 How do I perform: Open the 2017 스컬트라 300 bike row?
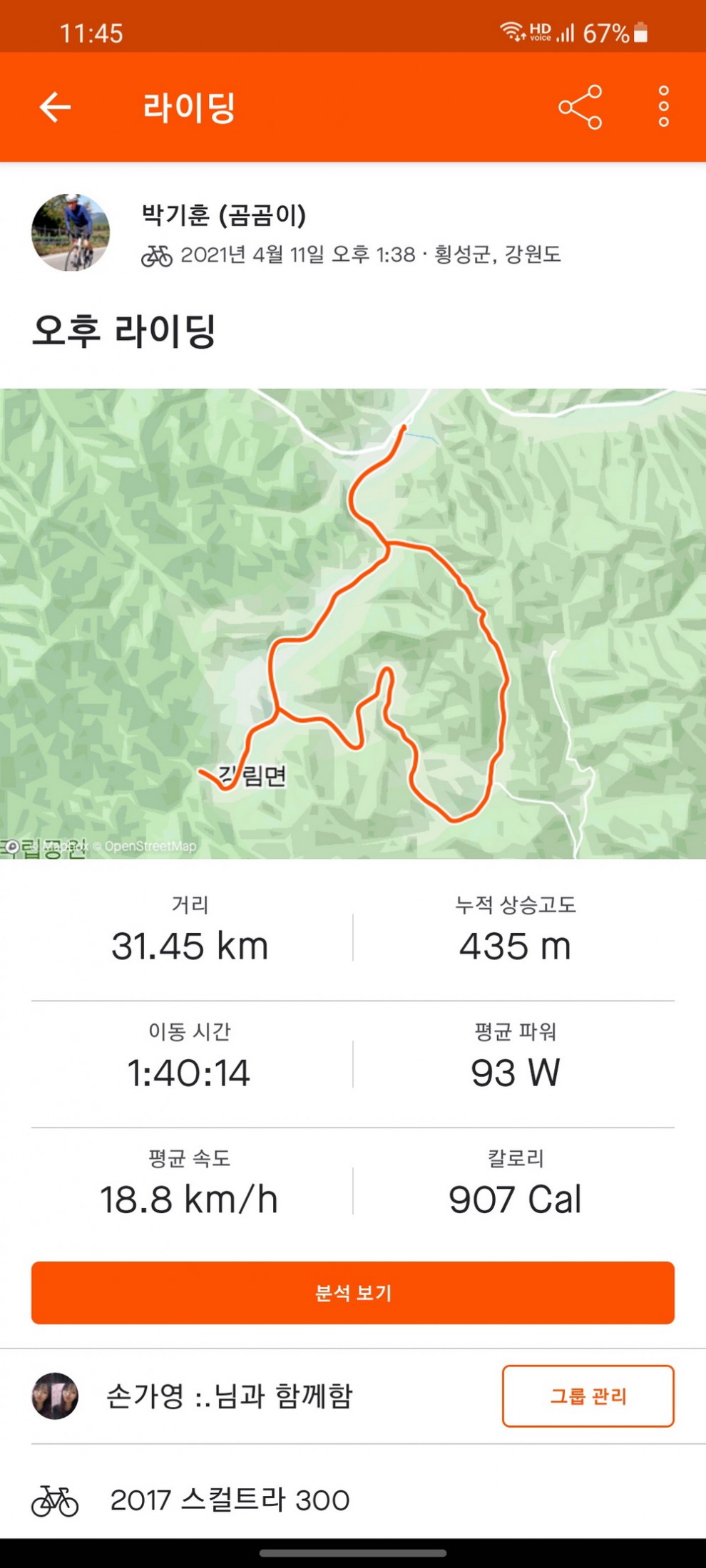(x=228, y=1500)
